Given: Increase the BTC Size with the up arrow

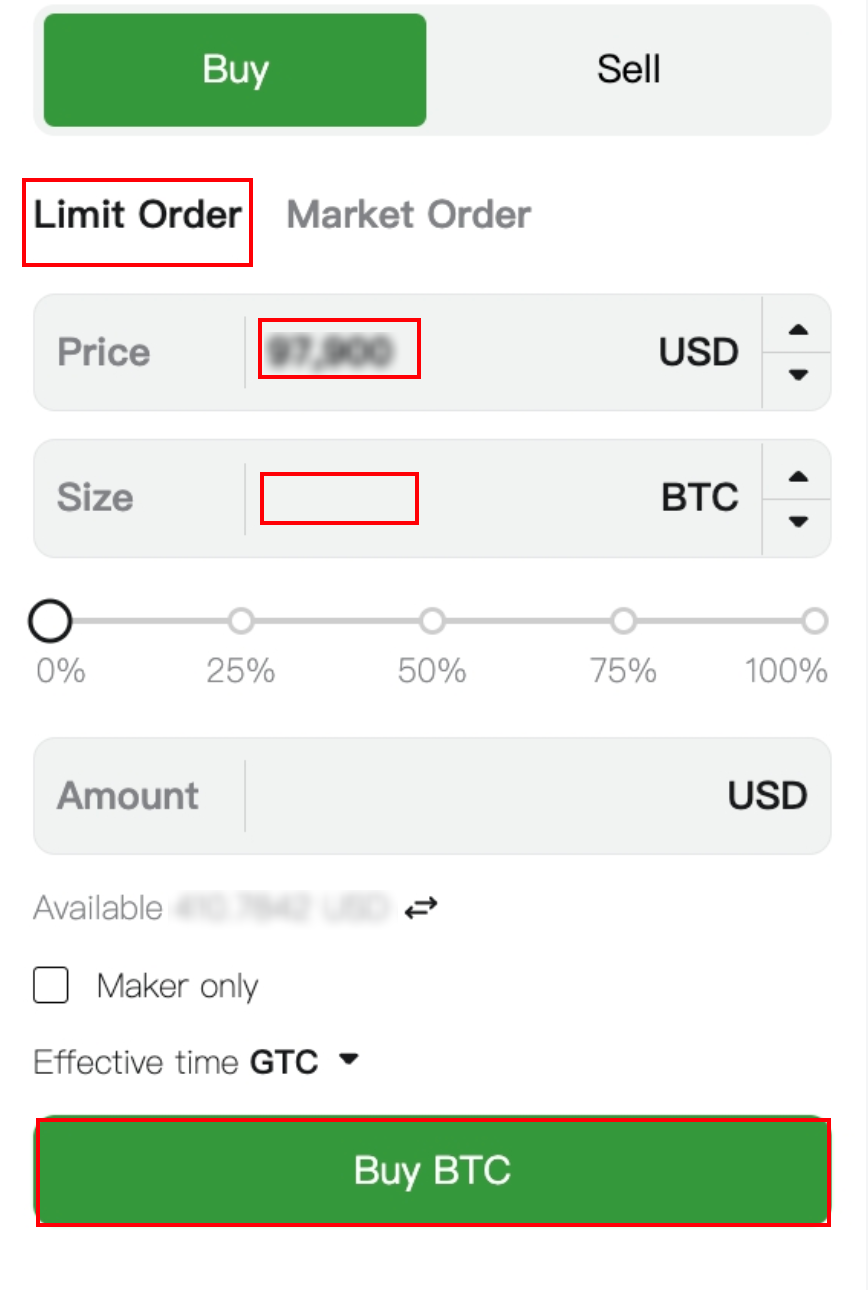Looking at the screenshot, I should click(797, 476).
